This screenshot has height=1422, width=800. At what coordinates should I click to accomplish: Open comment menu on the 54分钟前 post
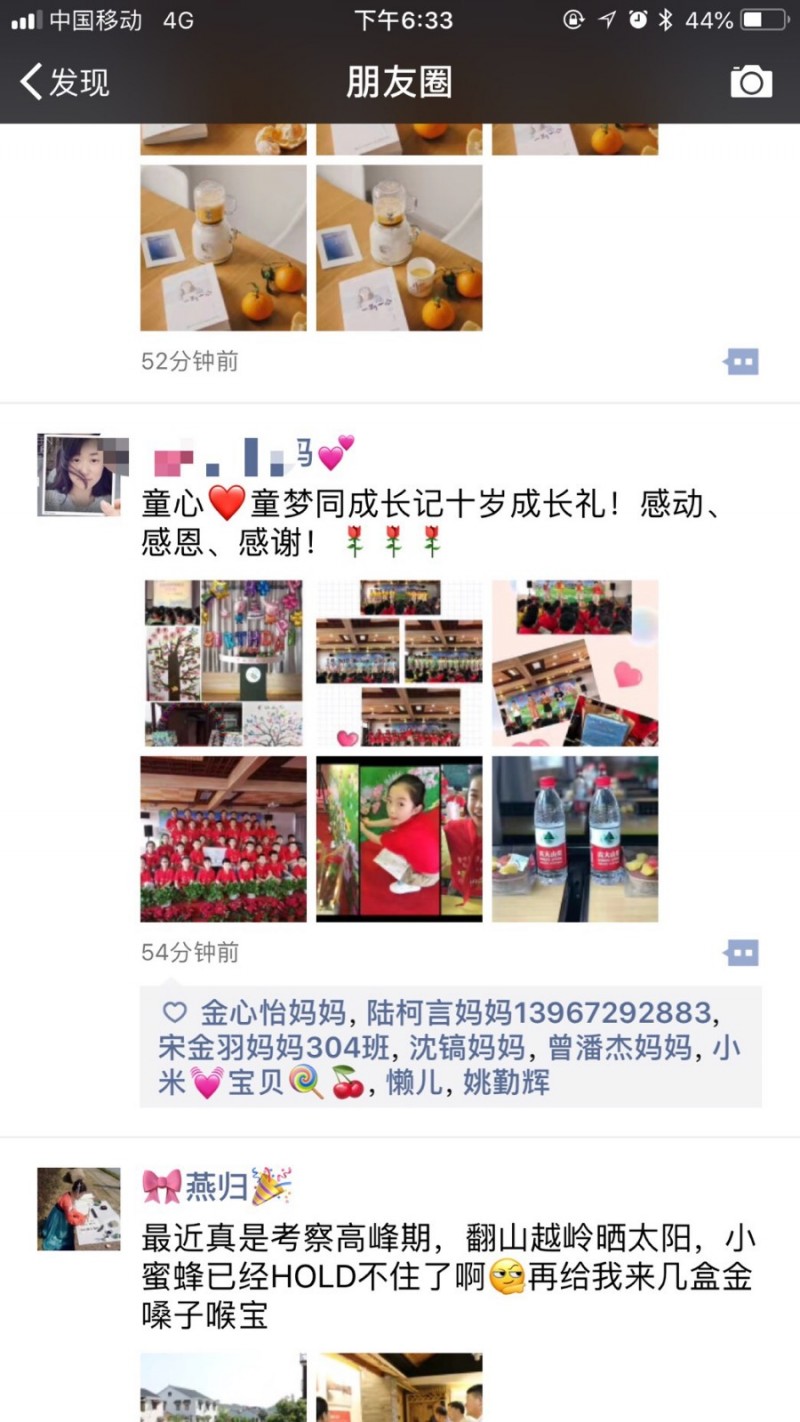[x=742, y=953]
